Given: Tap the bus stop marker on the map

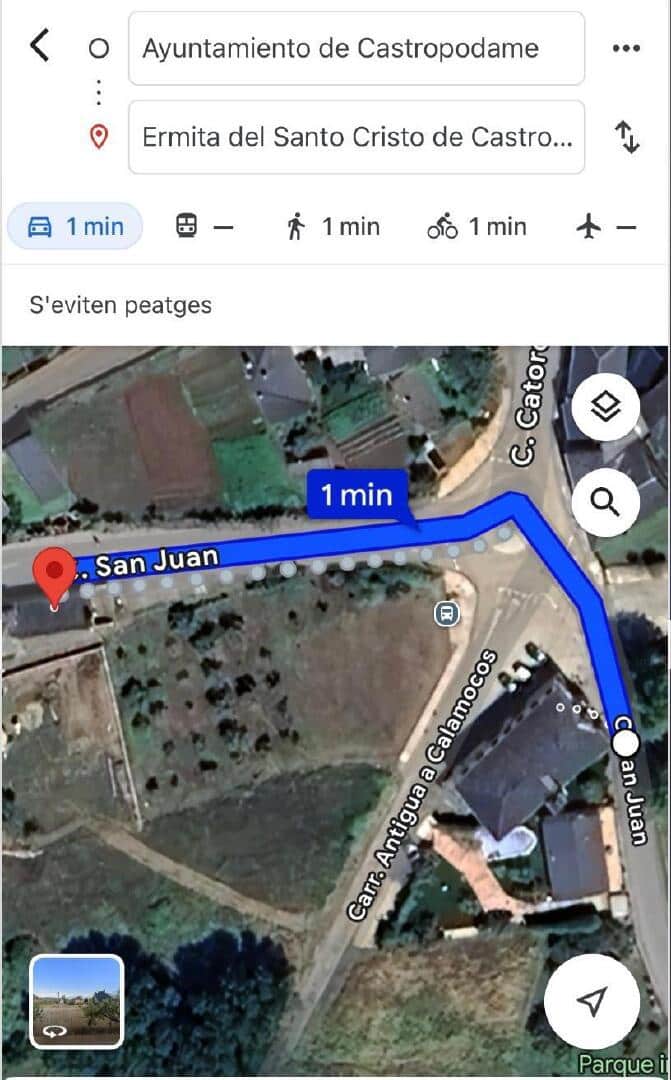Looking at the screenshot, I should click(447, 613).
